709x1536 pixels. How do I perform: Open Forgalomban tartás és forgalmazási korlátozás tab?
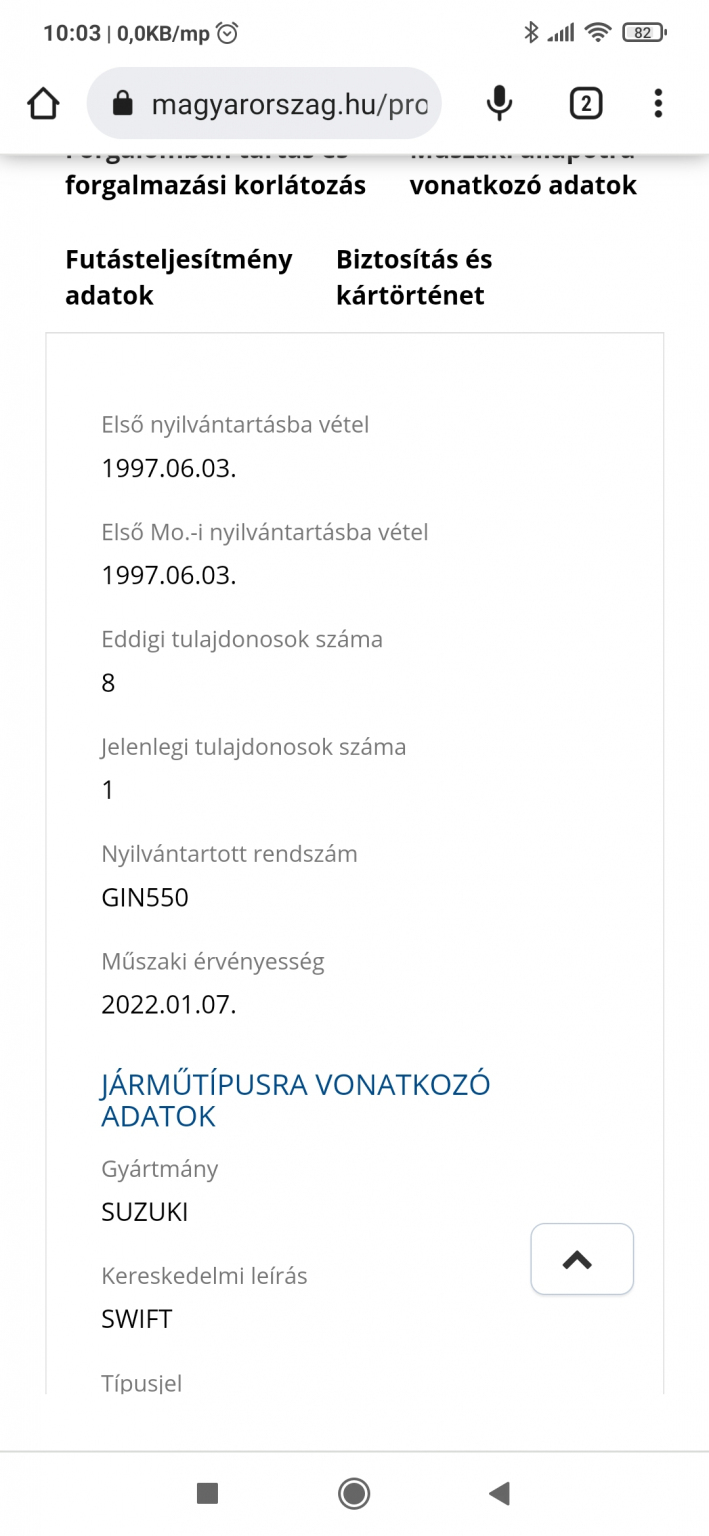[215, 184]
